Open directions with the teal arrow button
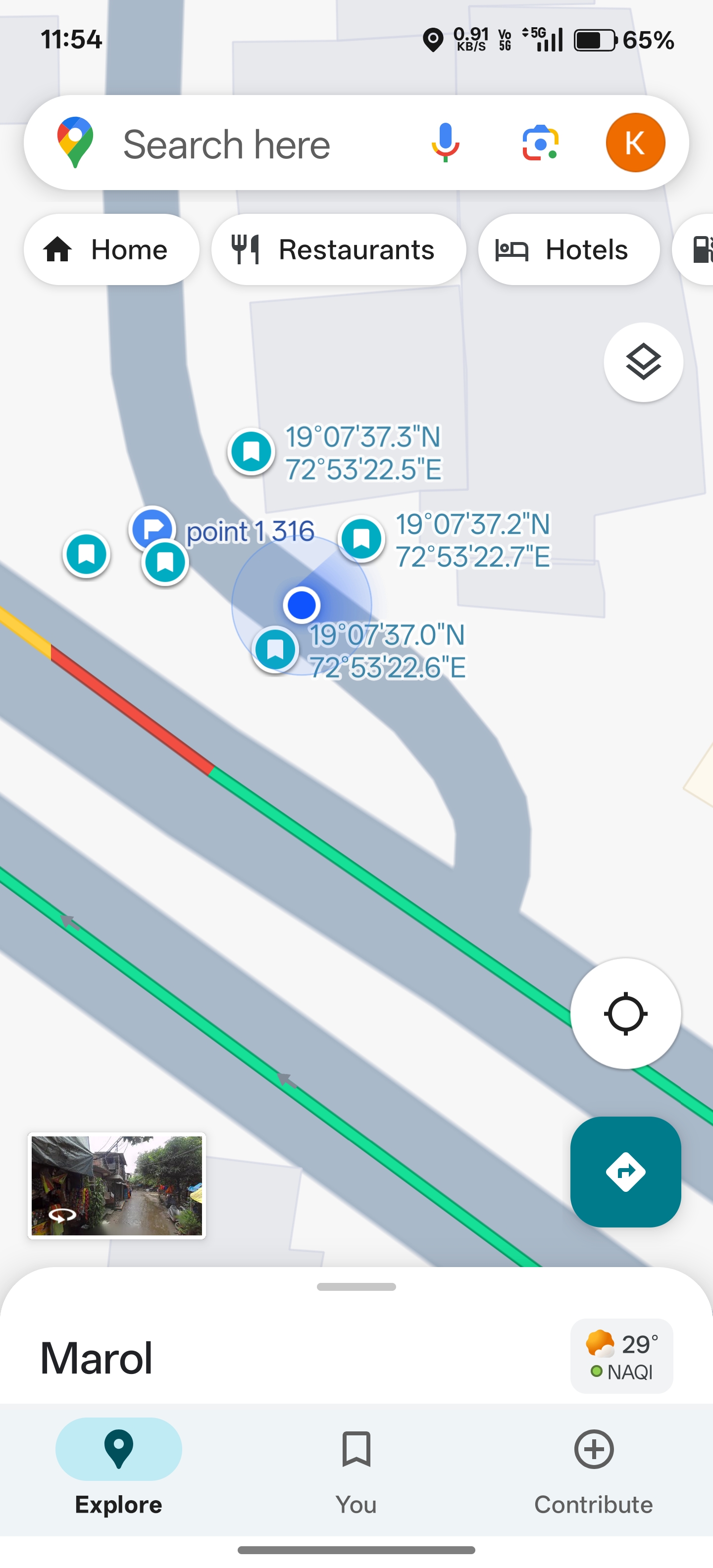The height and width of the screenshot is (1568, 713). [x=625, y=1172]
